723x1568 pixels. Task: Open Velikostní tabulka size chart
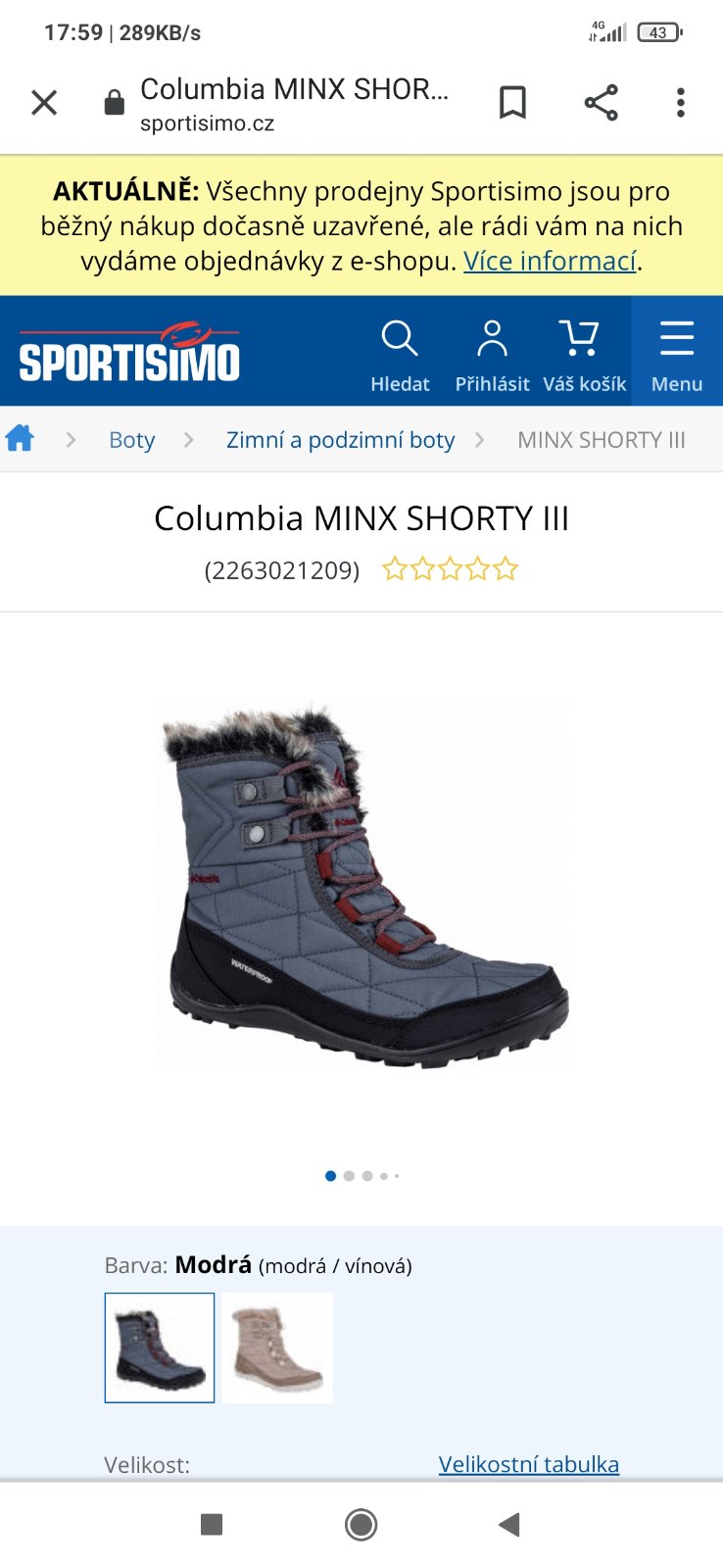point(528,1464)
